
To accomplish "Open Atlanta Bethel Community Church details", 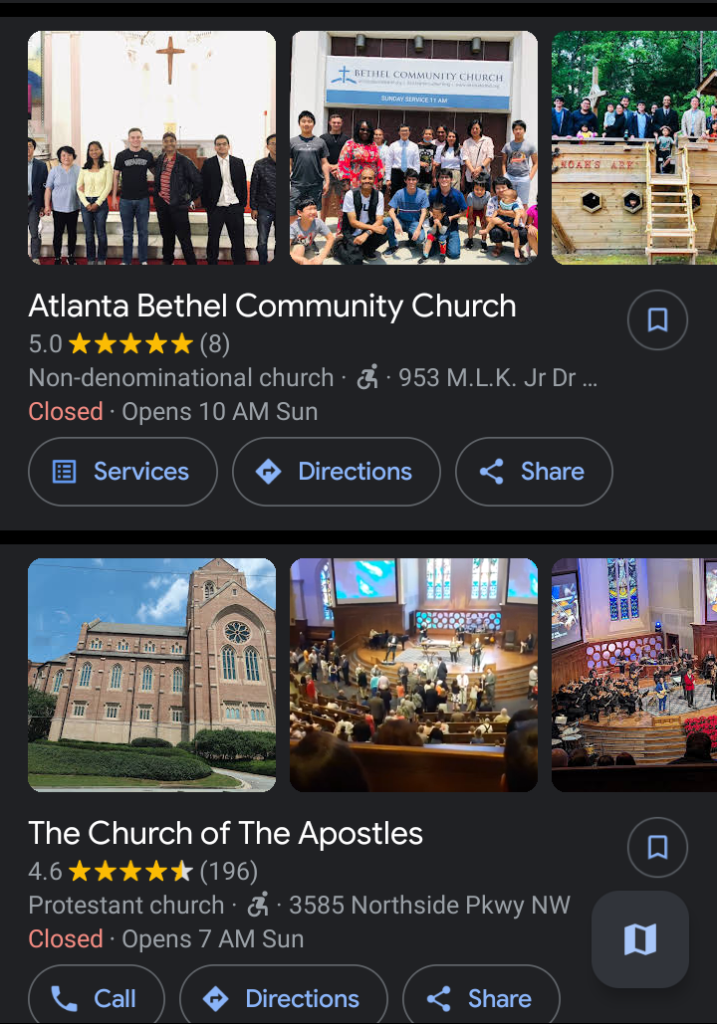I will coord(272,306).
